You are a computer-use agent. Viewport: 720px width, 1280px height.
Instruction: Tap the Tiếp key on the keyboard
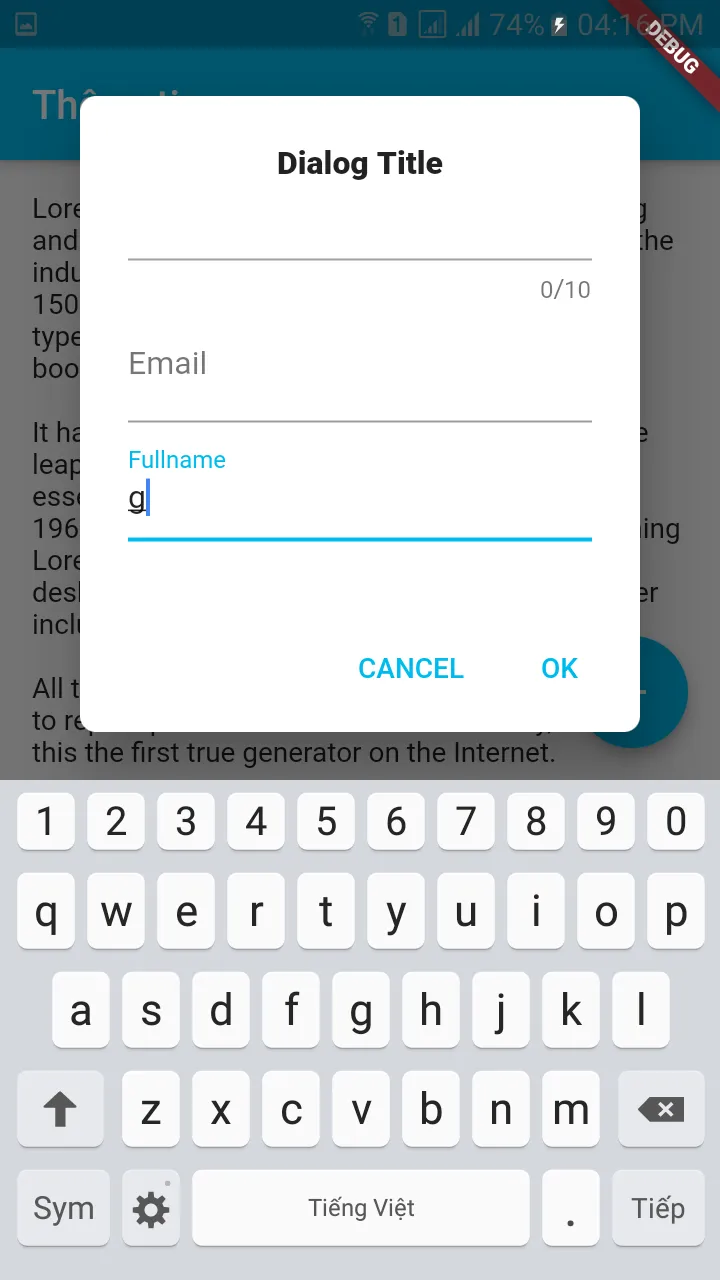[658, 1208]
